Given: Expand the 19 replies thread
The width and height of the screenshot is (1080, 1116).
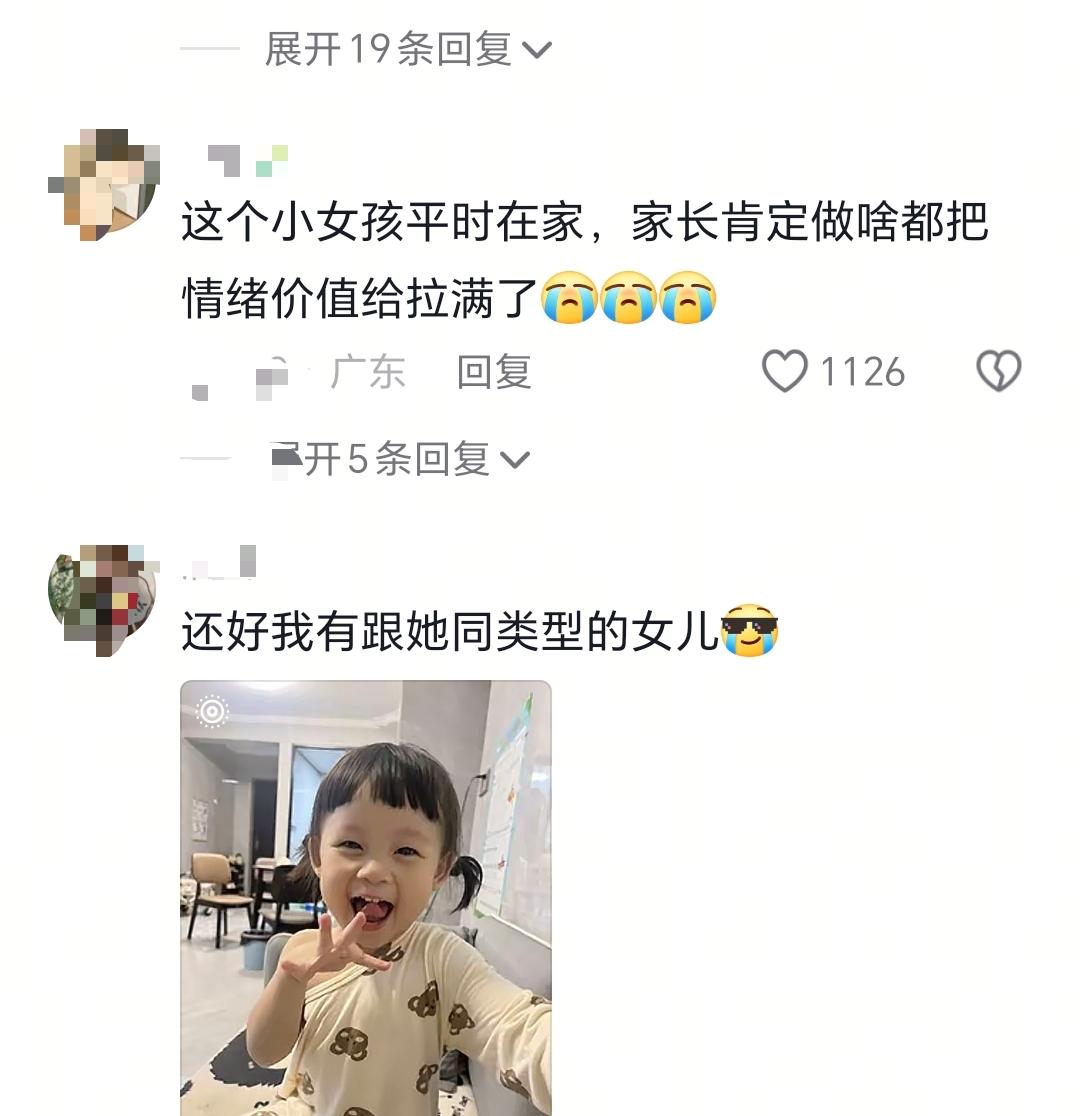Looking at the screenshot, I should coord(408,49).
